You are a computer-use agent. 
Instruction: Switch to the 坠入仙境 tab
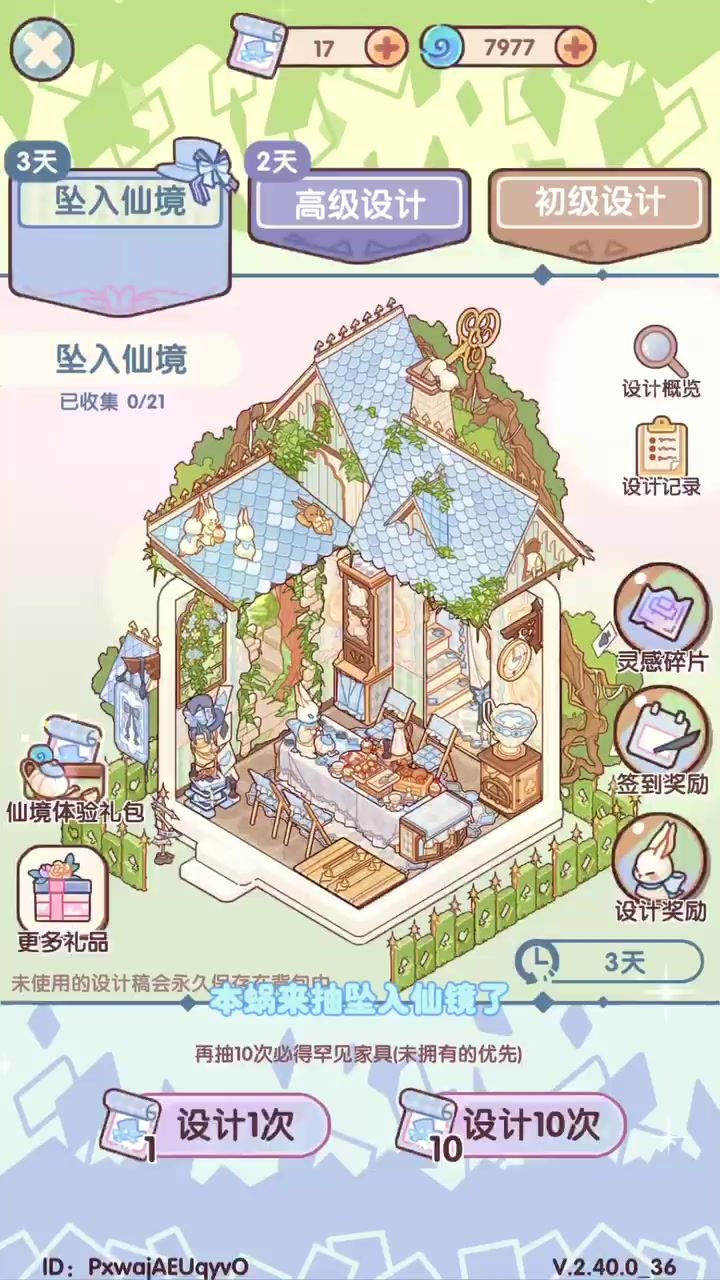coord(120,201)
